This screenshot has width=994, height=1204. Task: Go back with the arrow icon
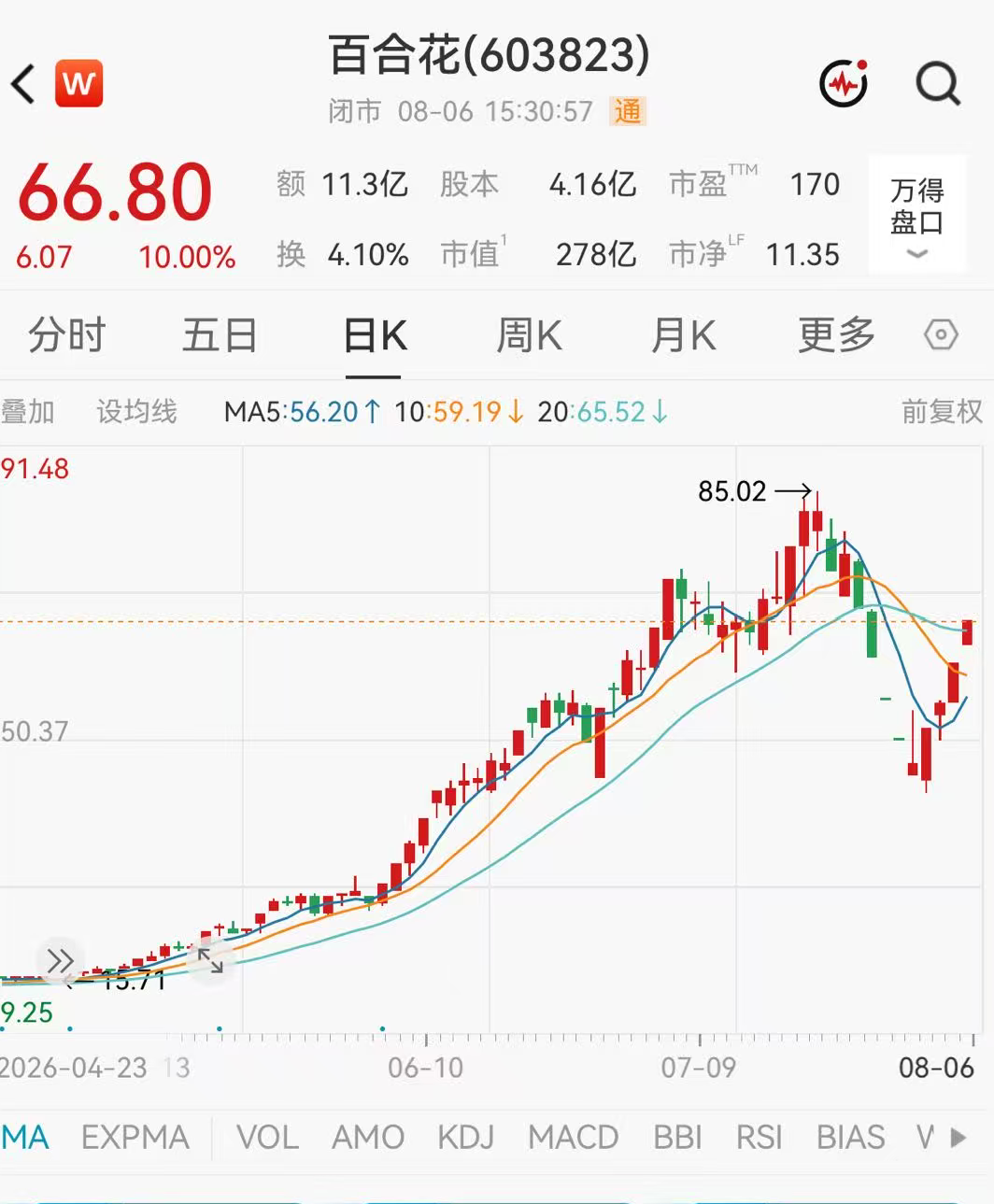[23, 84]
